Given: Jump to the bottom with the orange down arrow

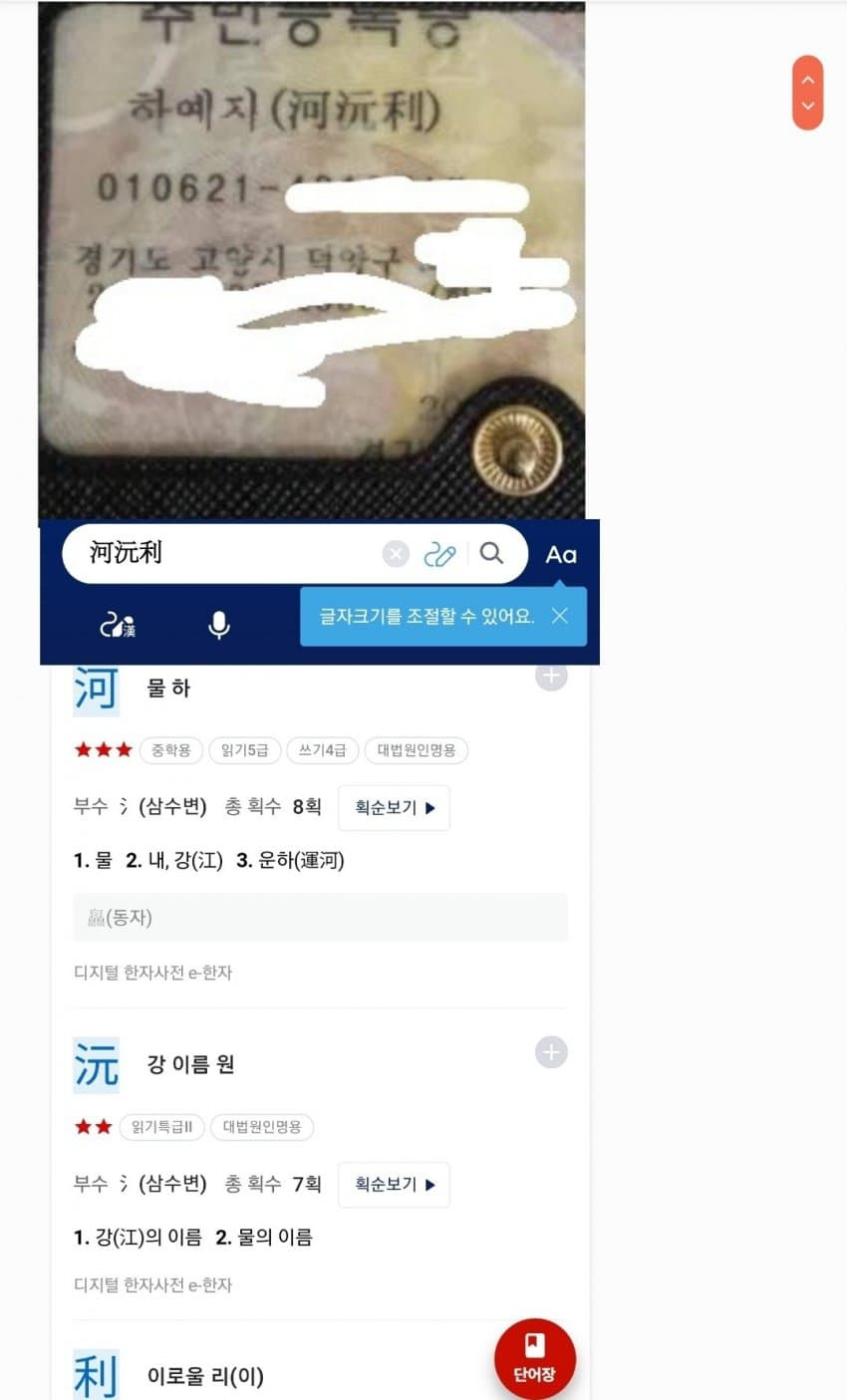Looking at the screenshot, I should 807,106.
